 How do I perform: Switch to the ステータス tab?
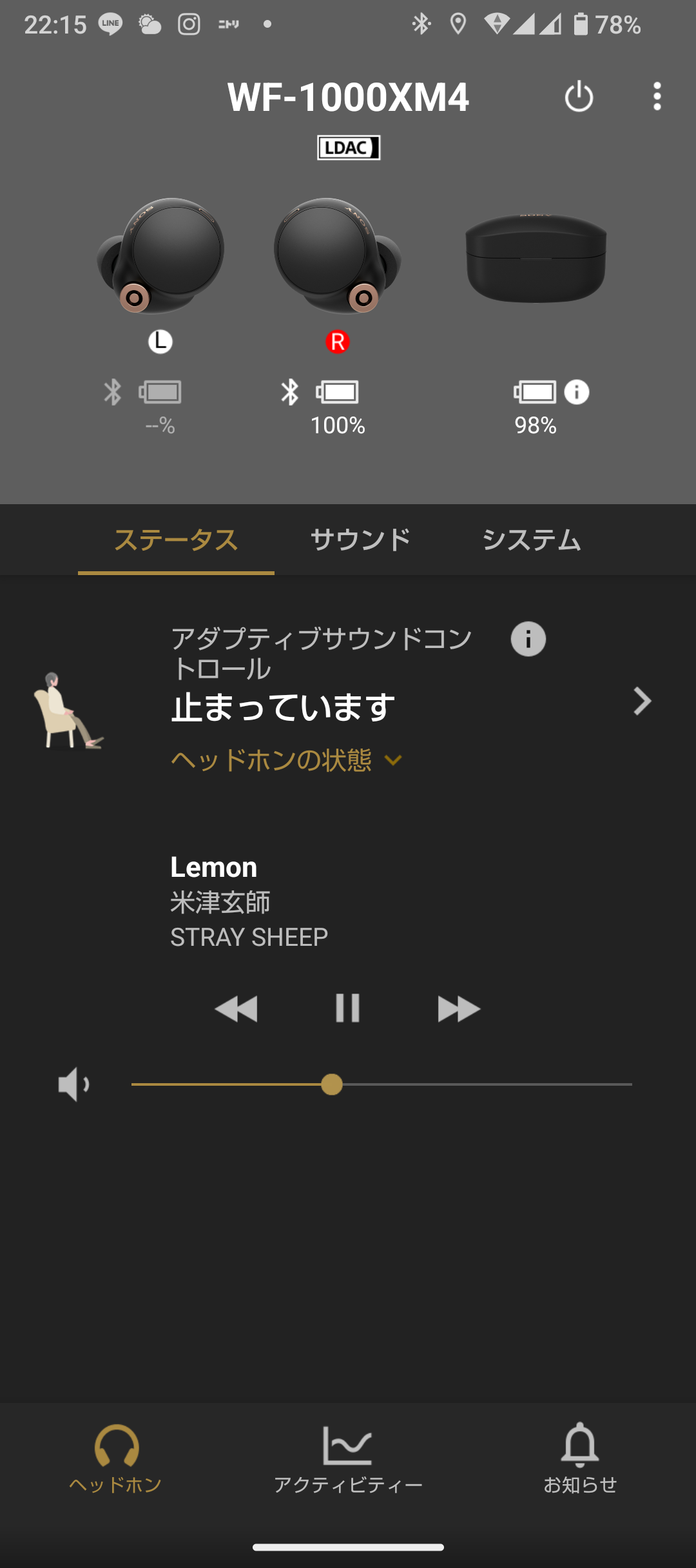tap(176, 540)
